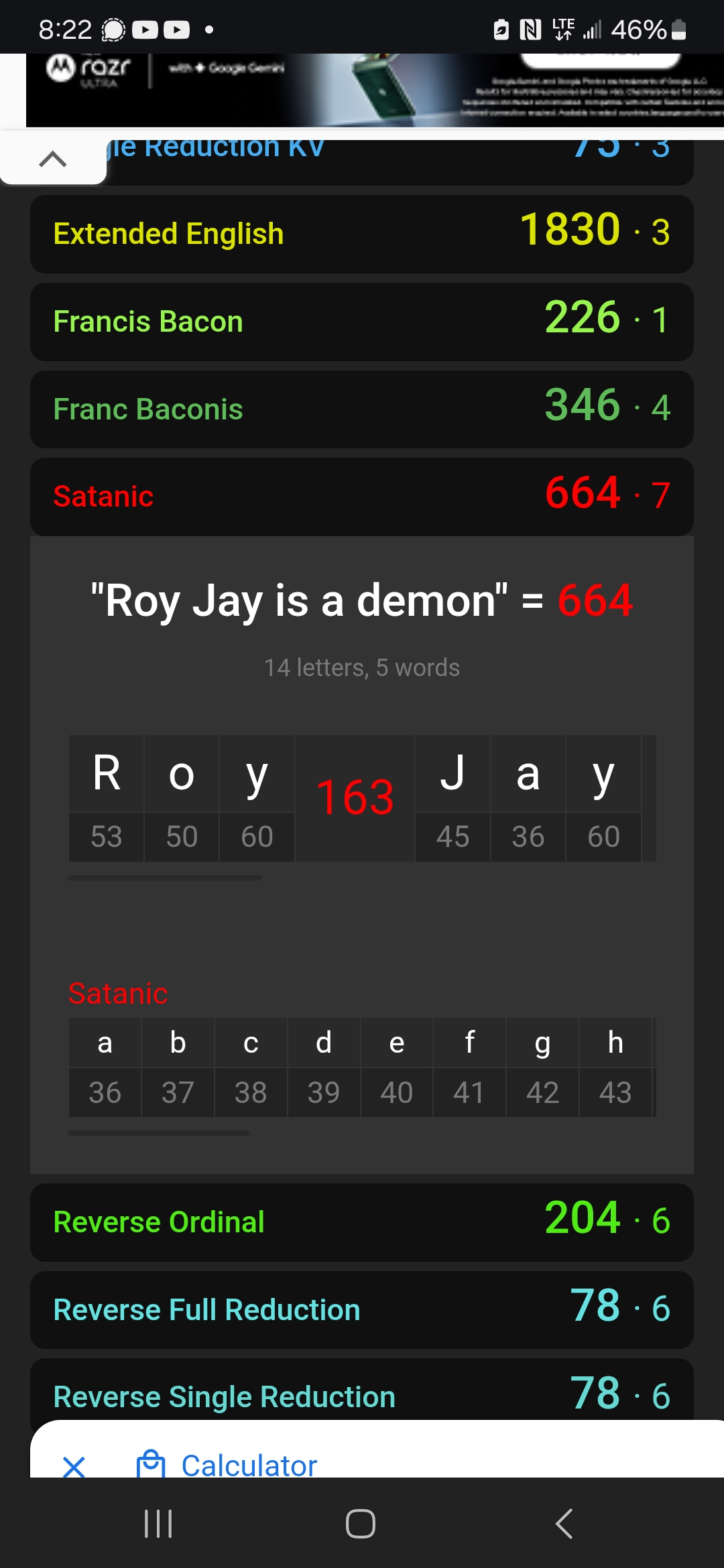Image resolution: width=724 pixels, height=1568 pixels.
Task: Open the Motorola razr ad banner
Action: coord(375,90)
